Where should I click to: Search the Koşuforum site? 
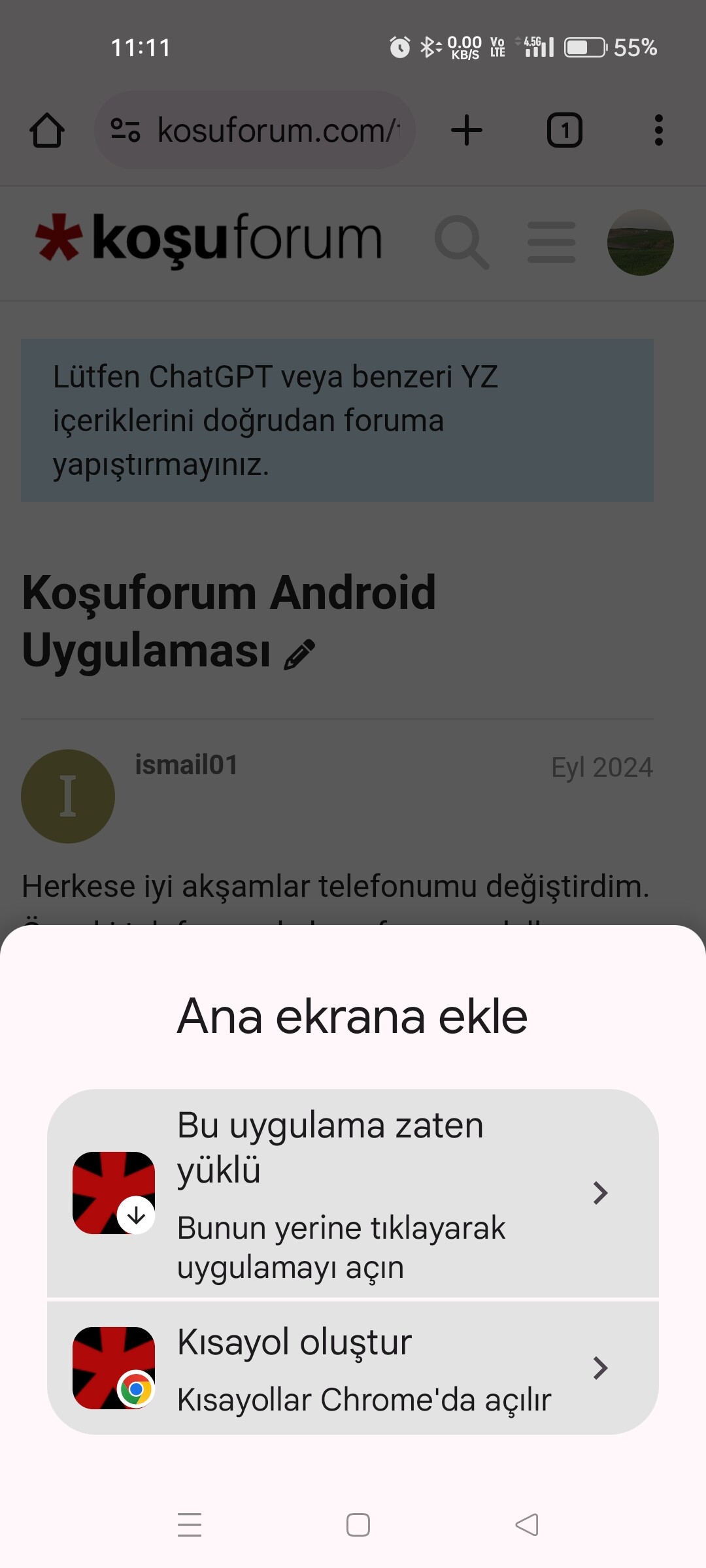pyautogui.click(x=462, y=242)
